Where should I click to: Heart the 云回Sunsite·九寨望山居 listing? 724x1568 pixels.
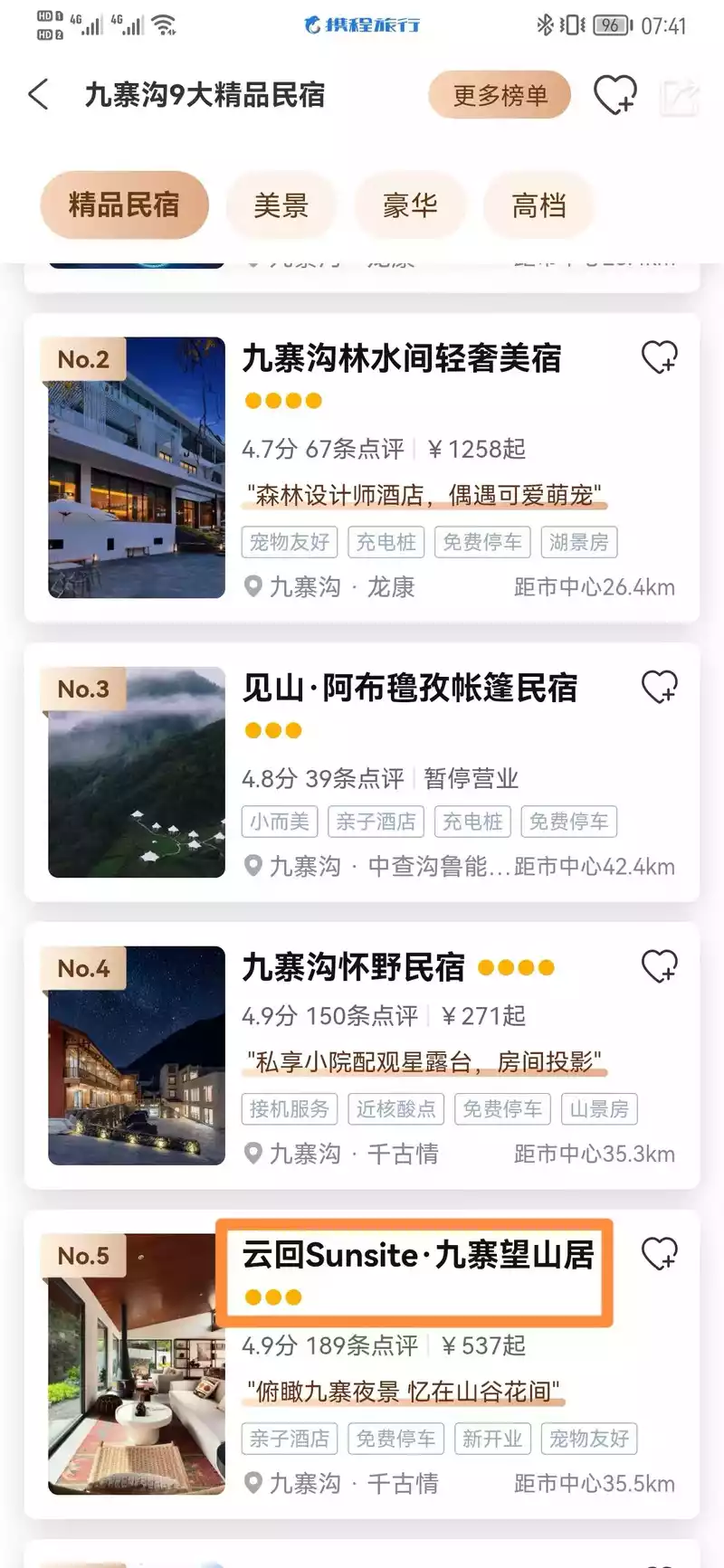pos(659,1254)
